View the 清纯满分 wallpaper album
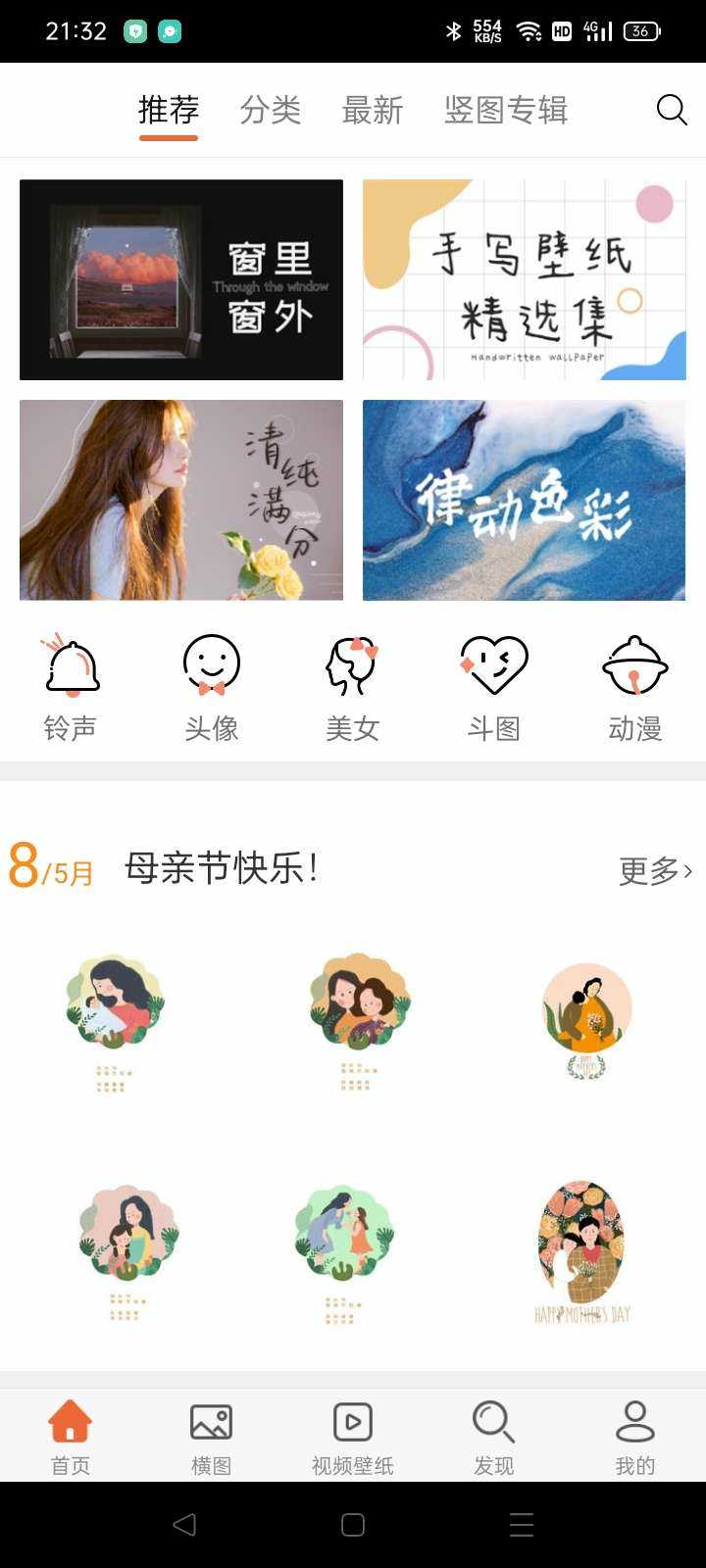Image resolution: width=706 pixels, height=1568 pixels. pyautogui.click(x=181, y=500)
